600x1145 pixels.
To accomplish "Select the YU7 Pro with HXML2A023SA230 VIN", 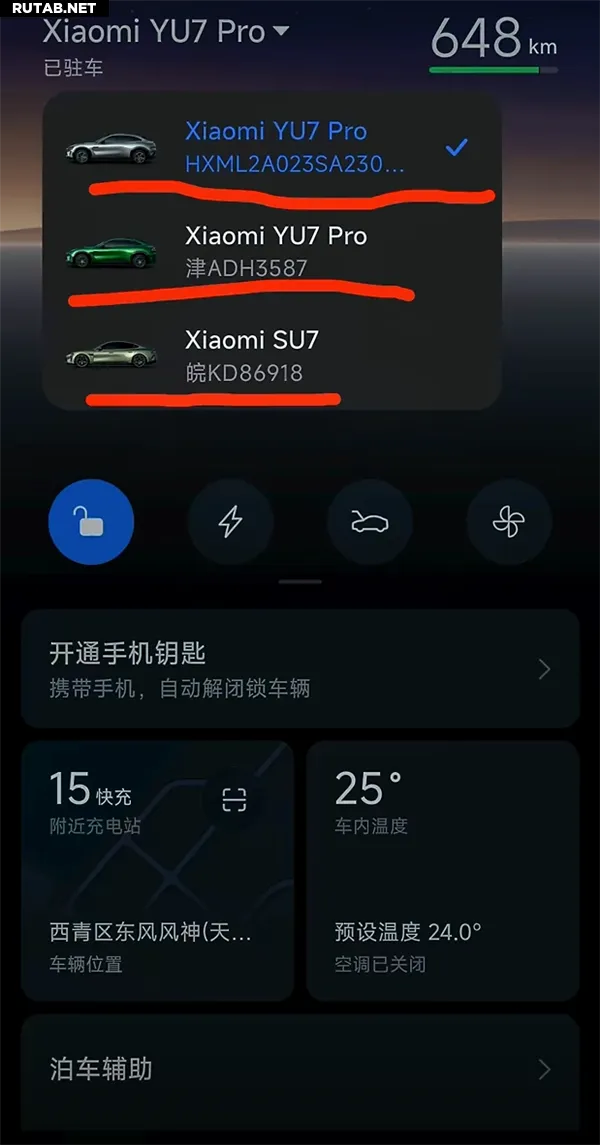I will click(272, 149).
